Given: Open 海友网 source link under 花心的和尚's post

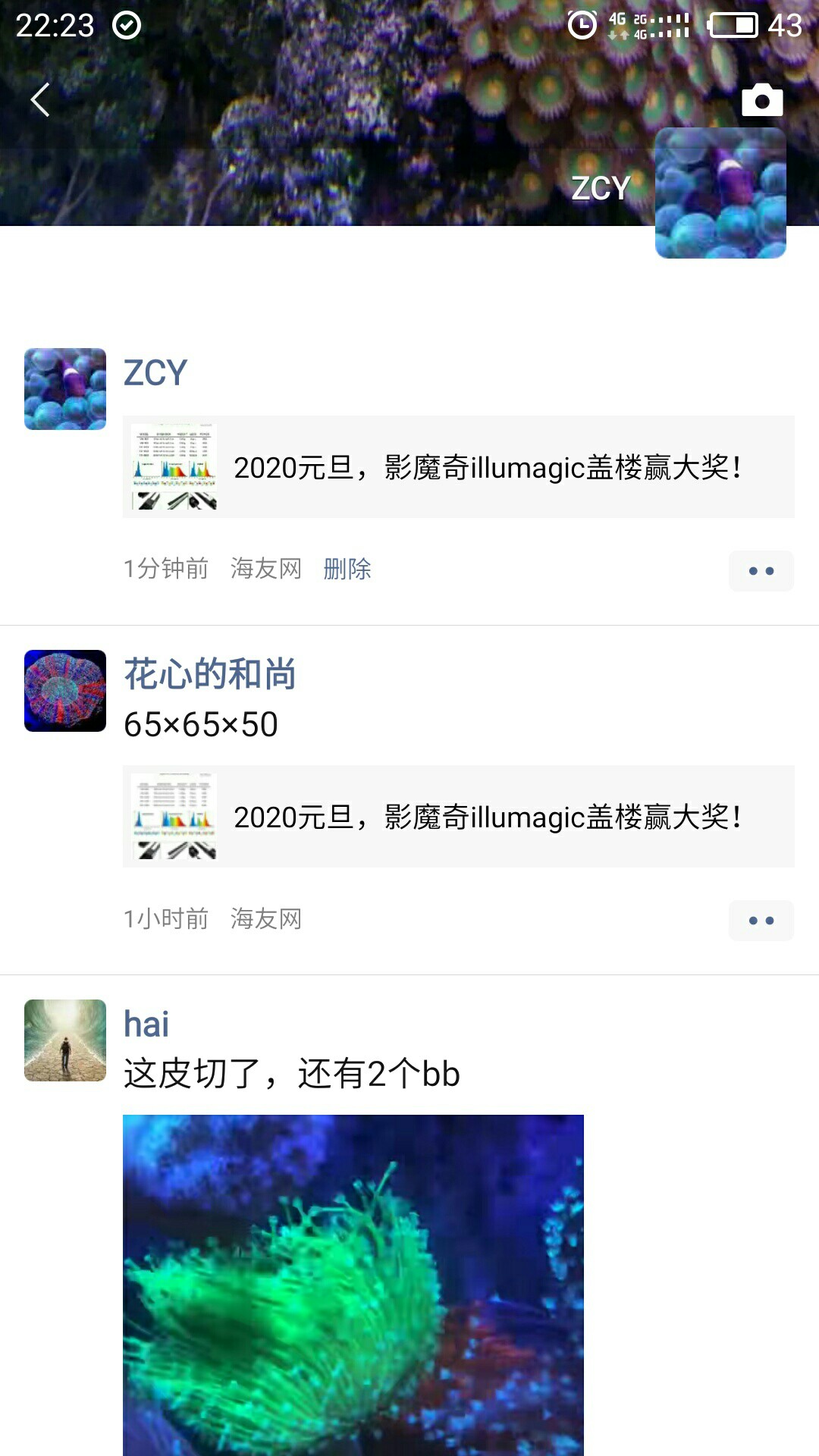Looking at the screenshot, I should [265, 919].
